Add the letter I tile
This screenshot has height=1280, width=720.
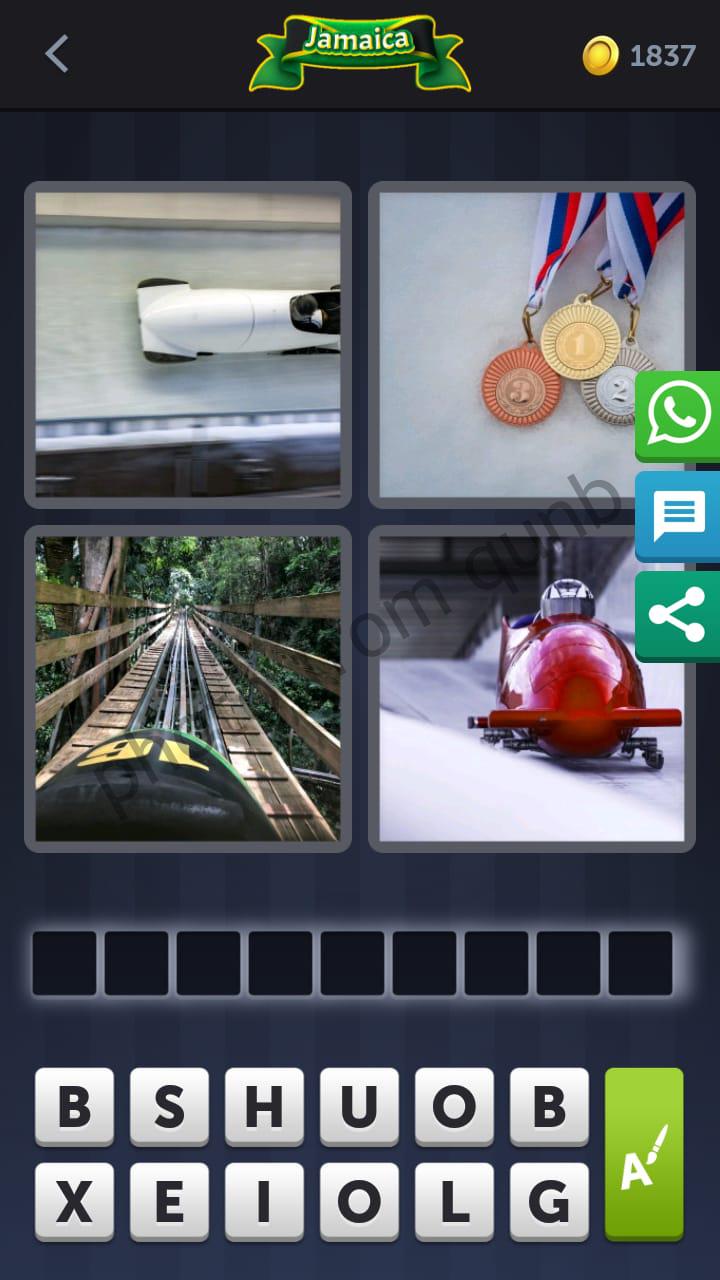coord(264,1201)
